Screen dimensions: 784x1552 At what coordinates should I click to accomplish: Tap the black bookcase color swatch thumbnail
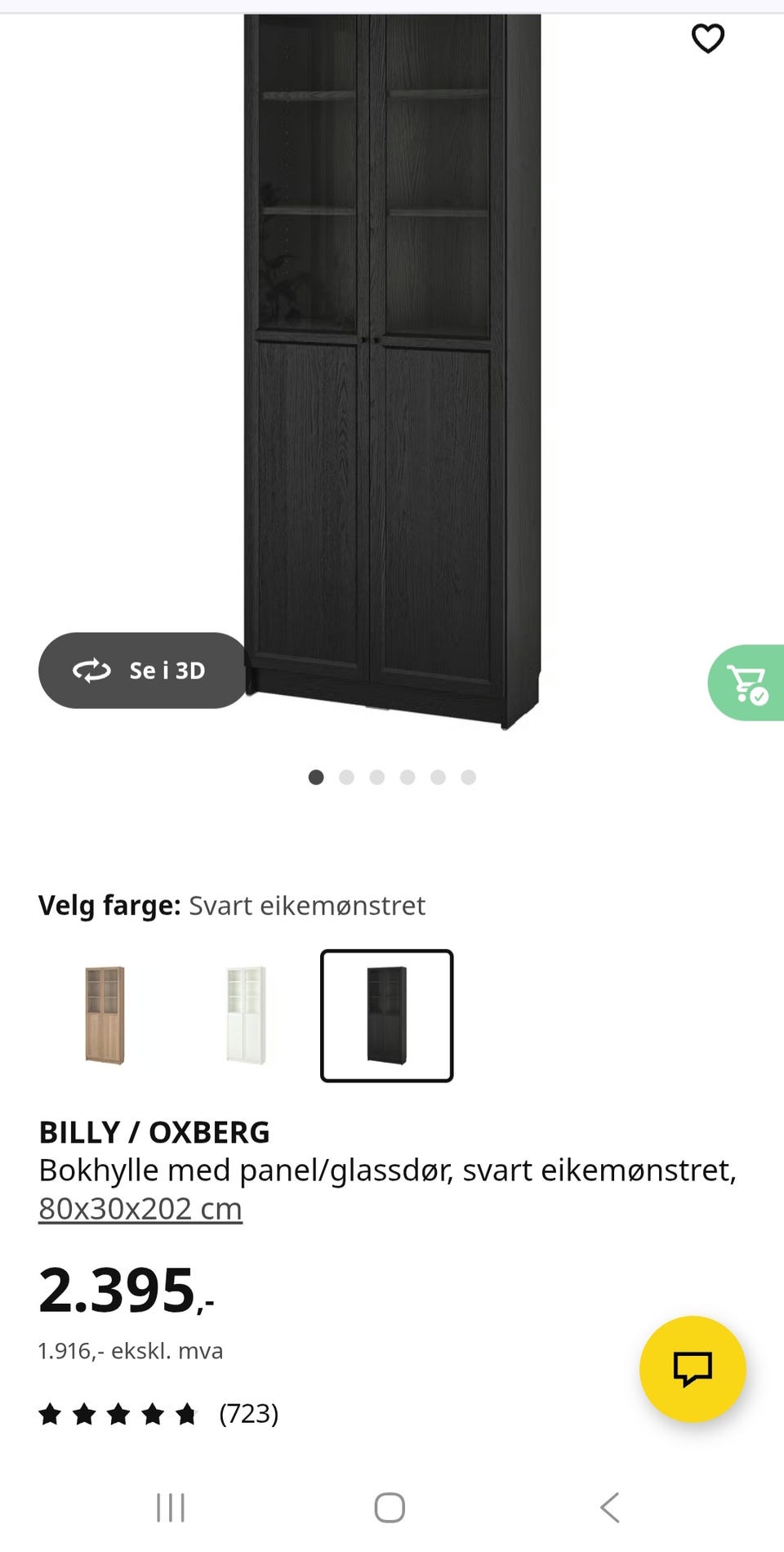coord(386,1017)
